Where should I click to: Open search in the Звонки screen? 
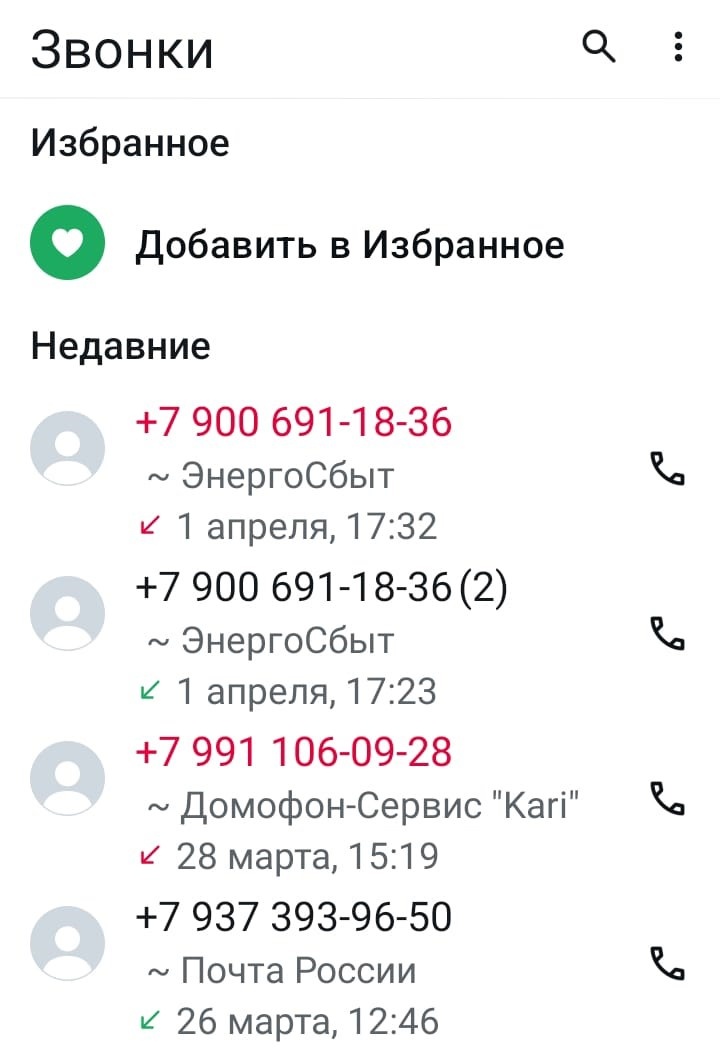point(599,46)
